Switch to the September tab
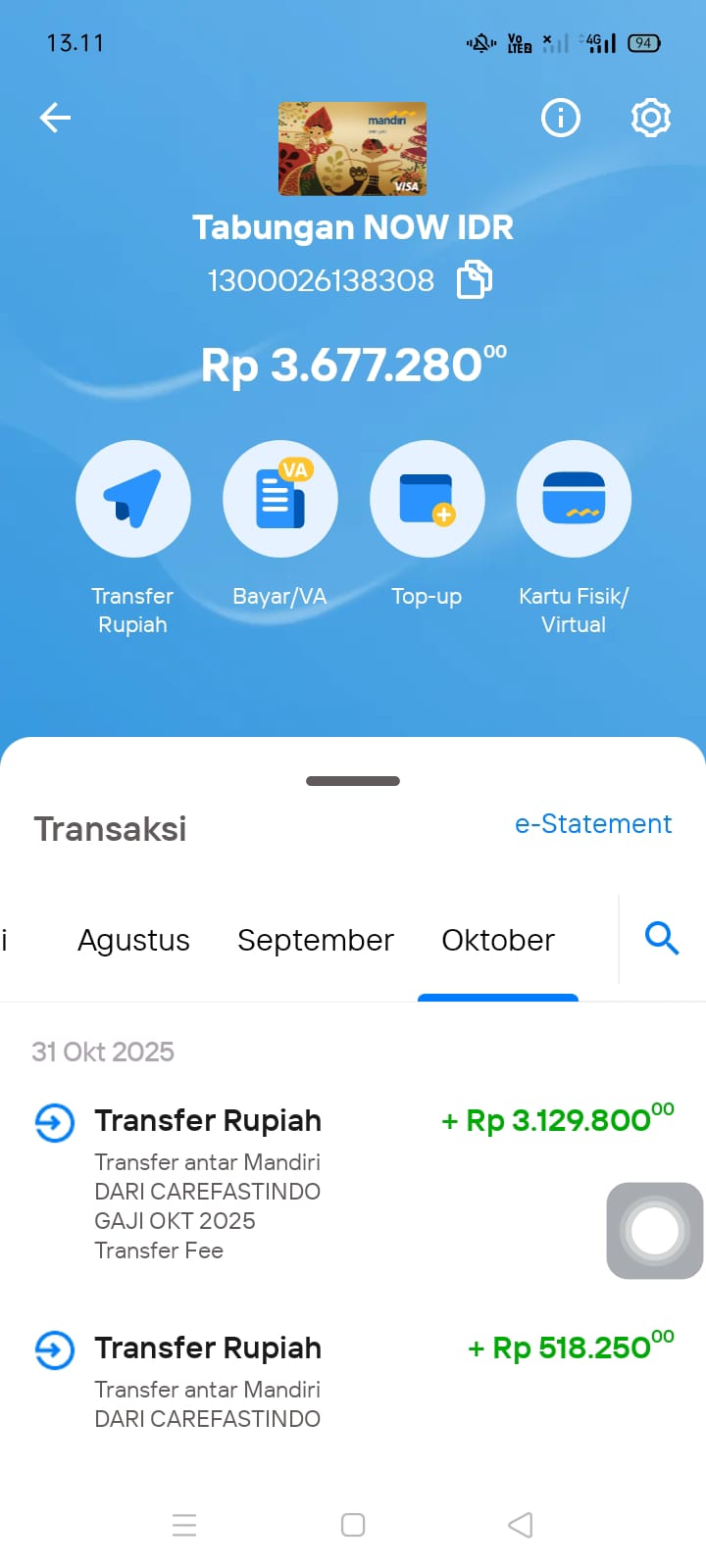This screenshot has width=706, height=1568. (316, 940)
